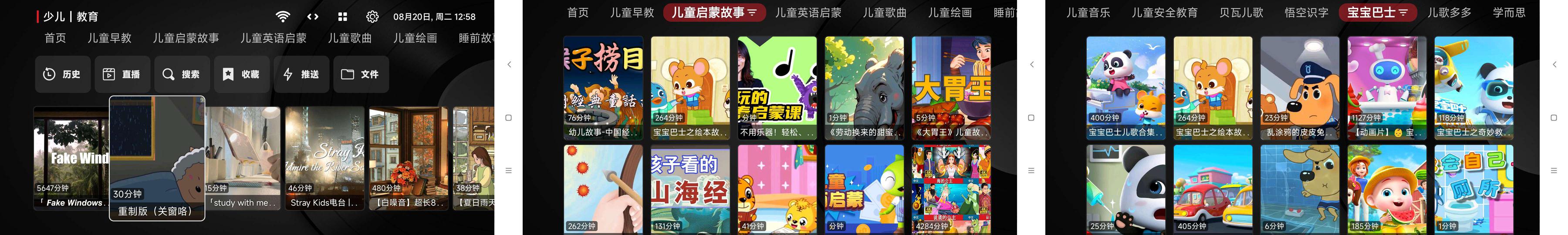
Task: Open the Stray Kids电台 video
Action: [x=324, y=158]
